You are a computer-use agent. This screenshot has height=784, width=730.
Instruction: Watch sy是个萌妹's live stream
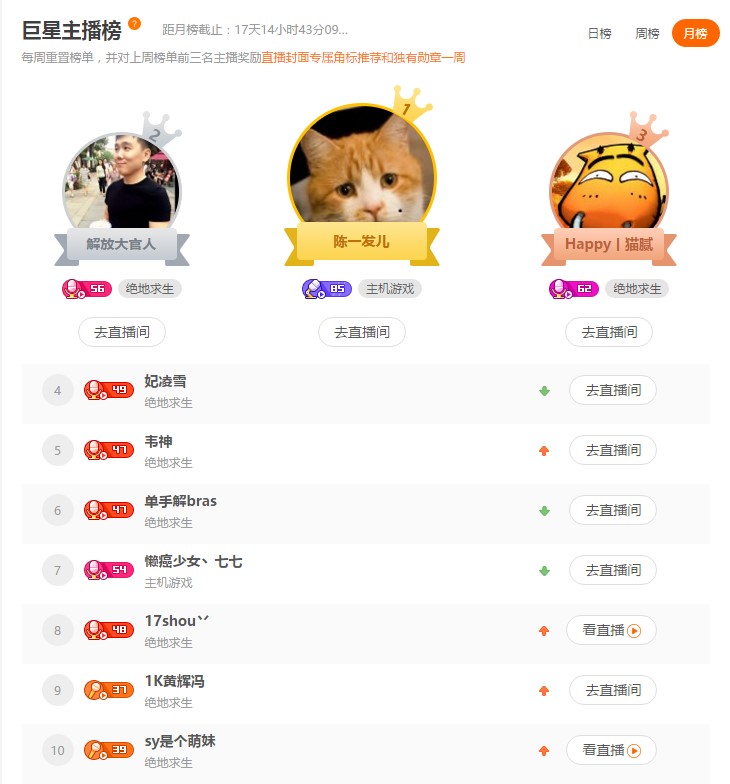point(612,750)
